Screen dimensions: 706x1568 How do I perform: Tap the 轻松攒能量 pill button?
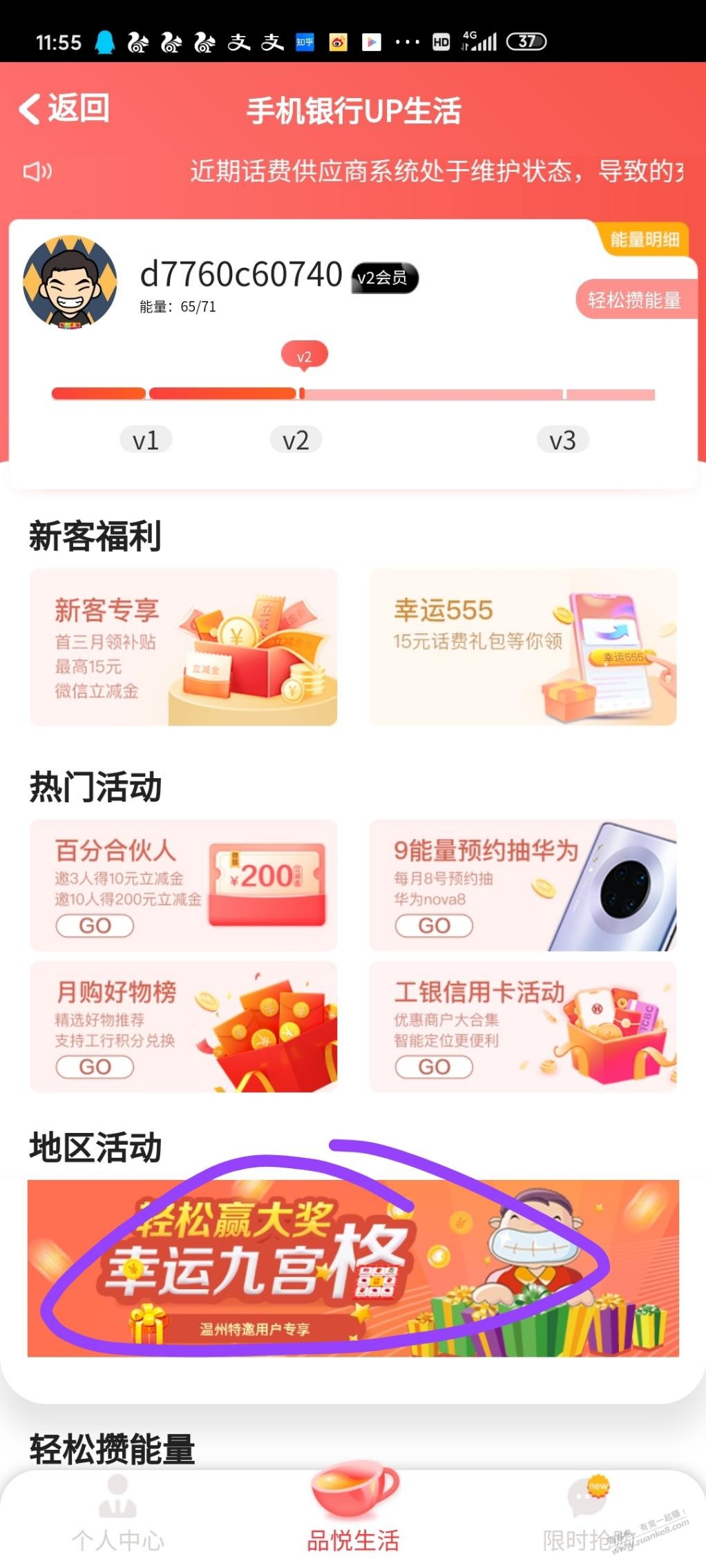(x=634, y=300)
